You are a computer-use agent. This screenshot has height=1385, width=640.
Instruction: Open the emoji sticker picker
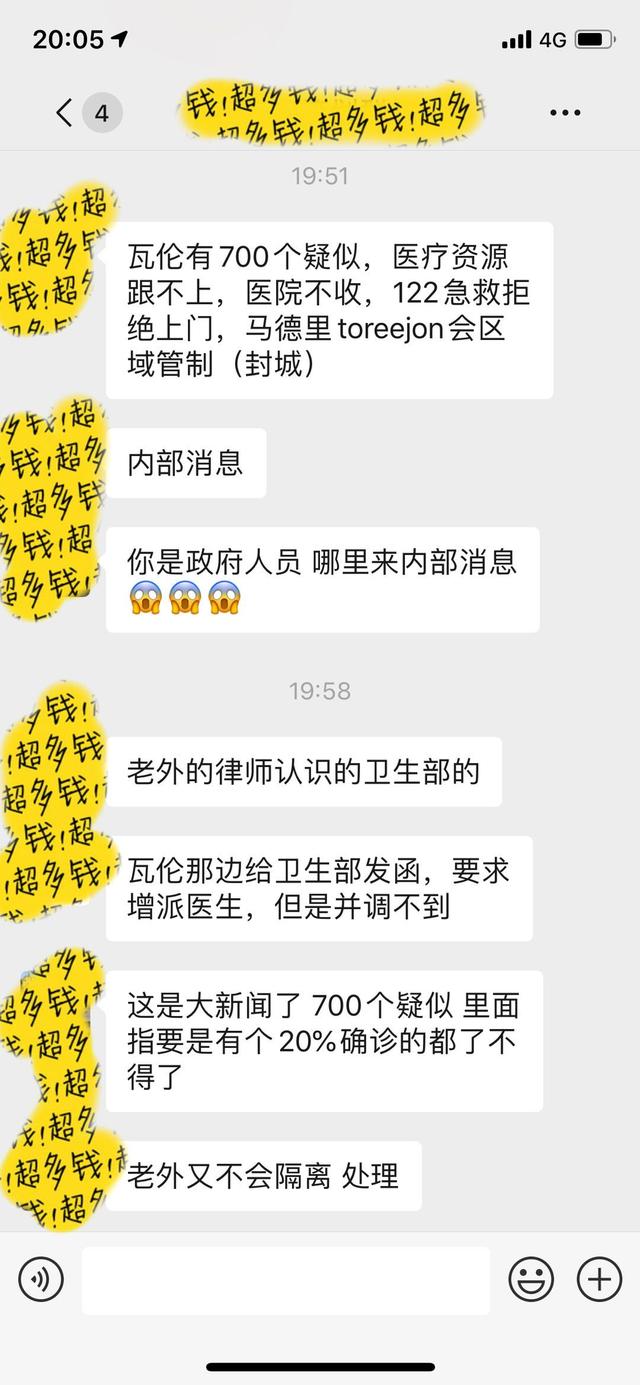click(531, 1279)
